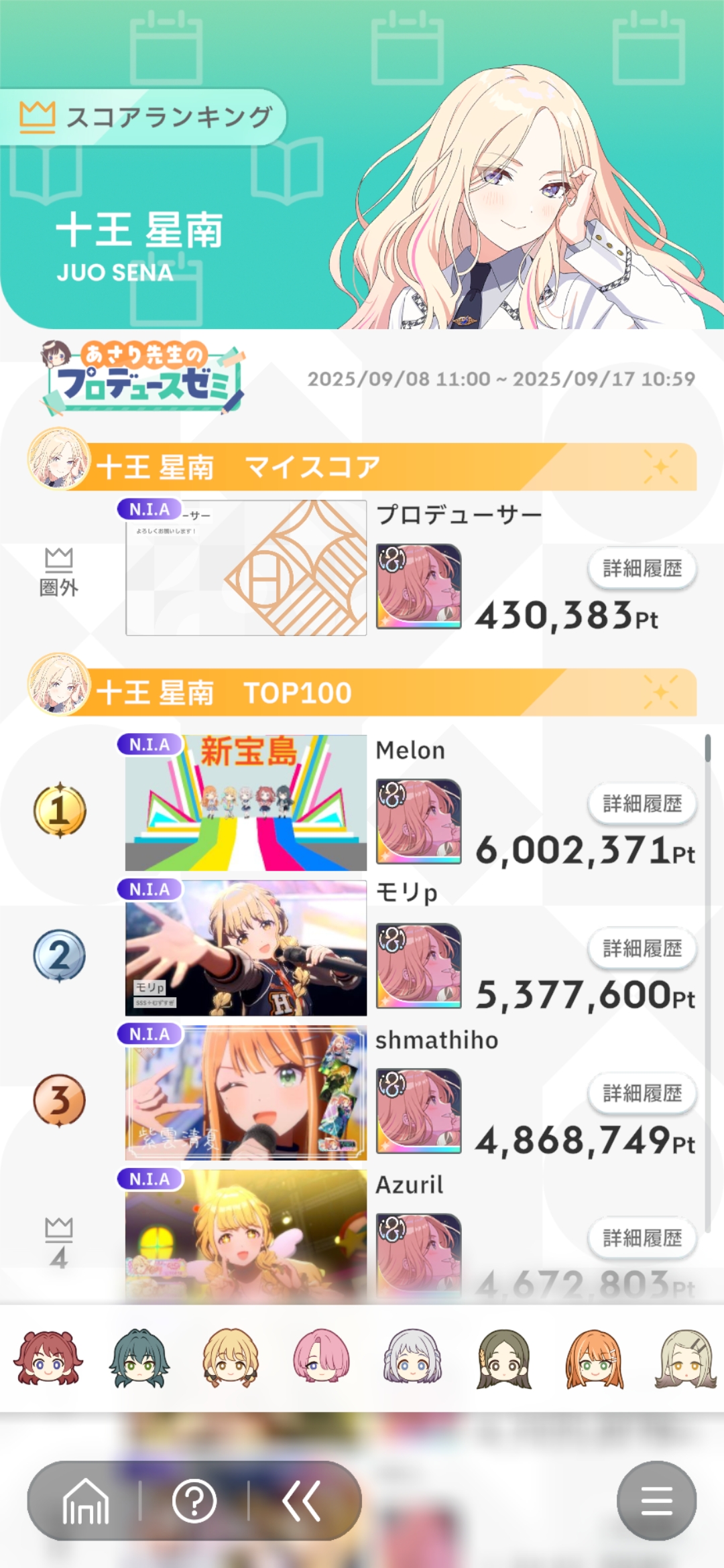View 詳細履歴 for Melon's score
This screenshot has width=724, height=1568.
(x=642, y=803)
